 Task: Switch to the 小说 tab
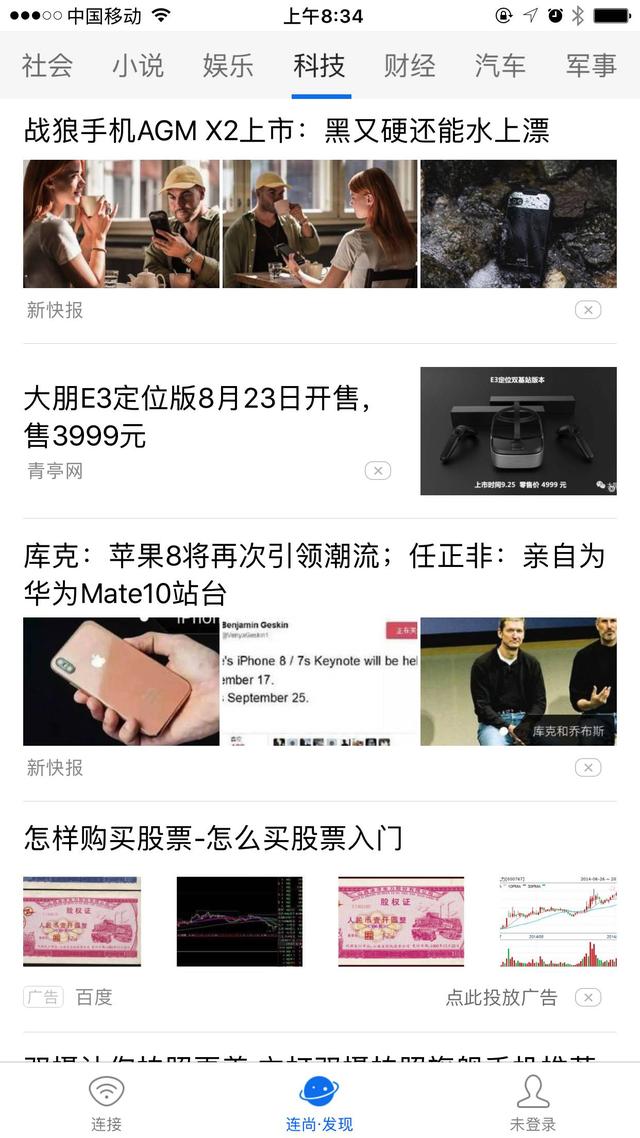(138, 66)
